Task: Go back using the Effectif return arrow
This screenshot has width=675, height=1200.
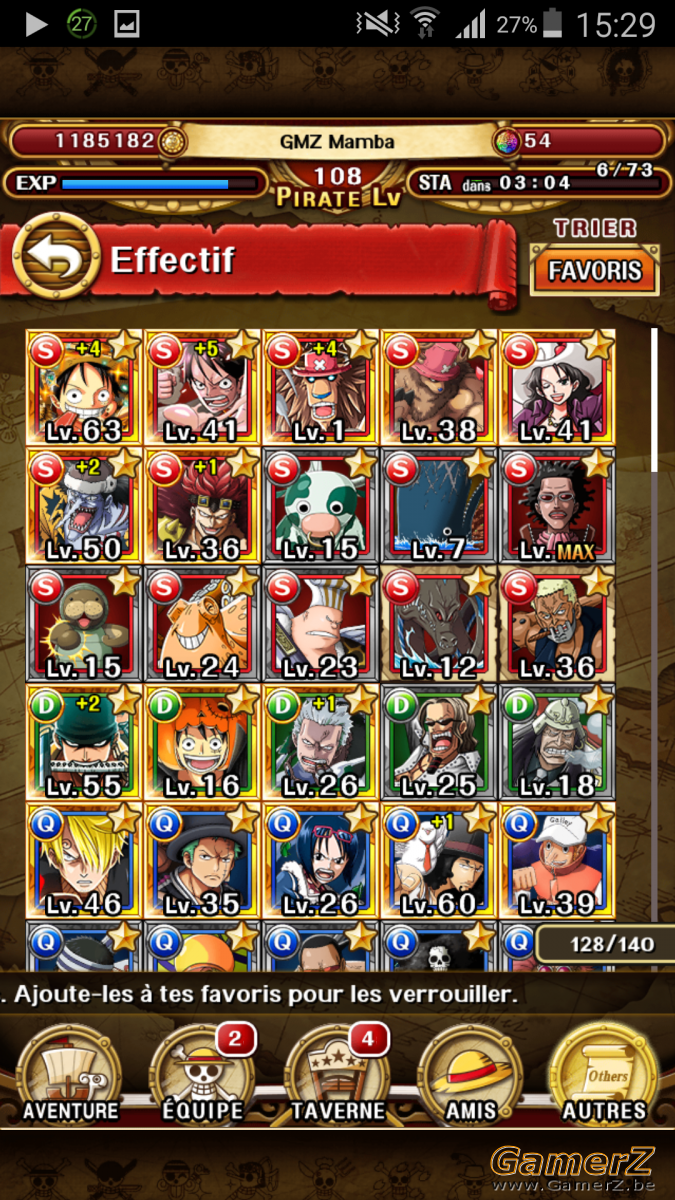Action: (56, 258)
